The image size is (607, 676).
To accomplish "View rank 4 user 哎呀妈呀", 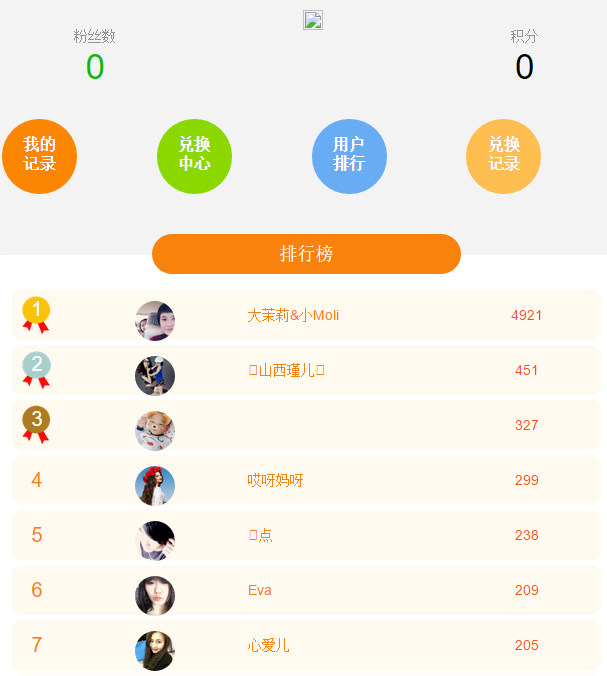I will point(276,481).
